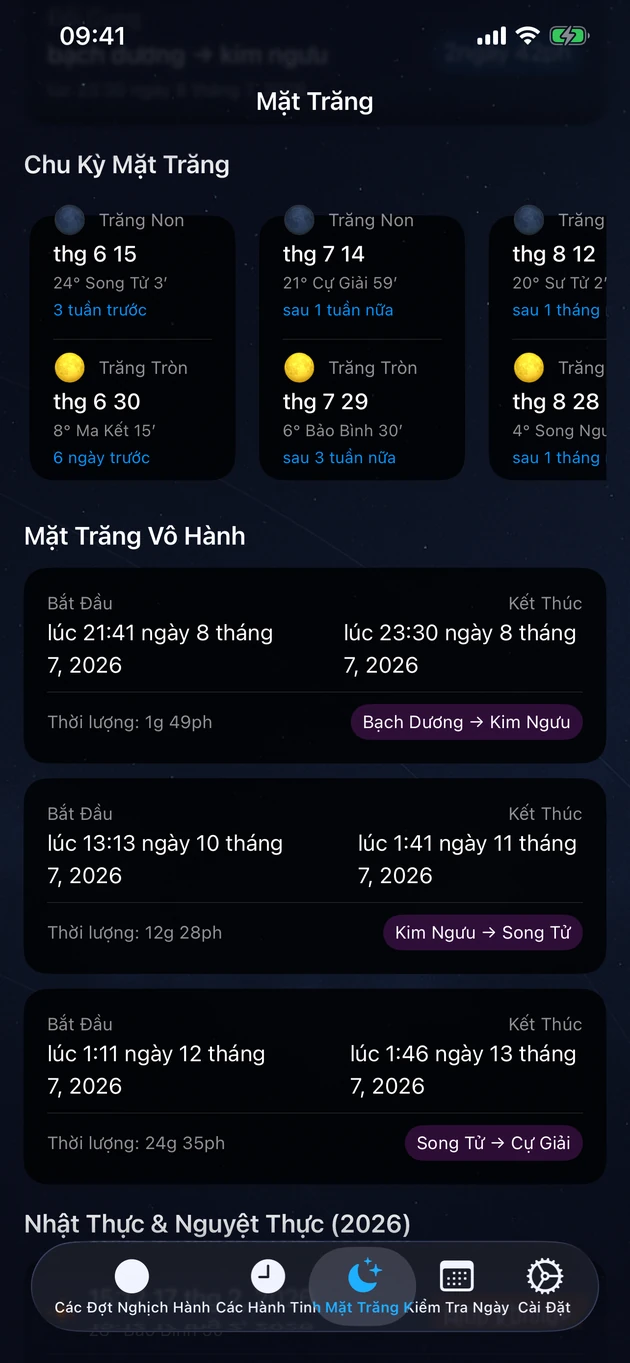Open the void moon card starting 13:13
This screenshot has height=1363, width=630.
(x=315, y=876)
